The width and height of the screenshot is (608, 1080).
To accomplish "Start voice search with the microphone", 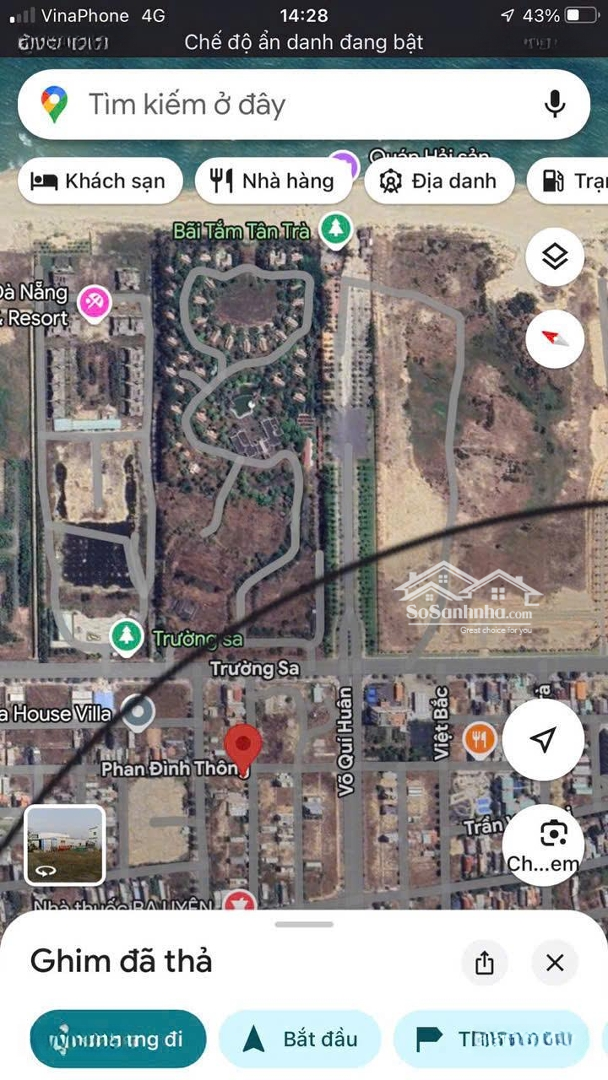I will pos(554,104).
